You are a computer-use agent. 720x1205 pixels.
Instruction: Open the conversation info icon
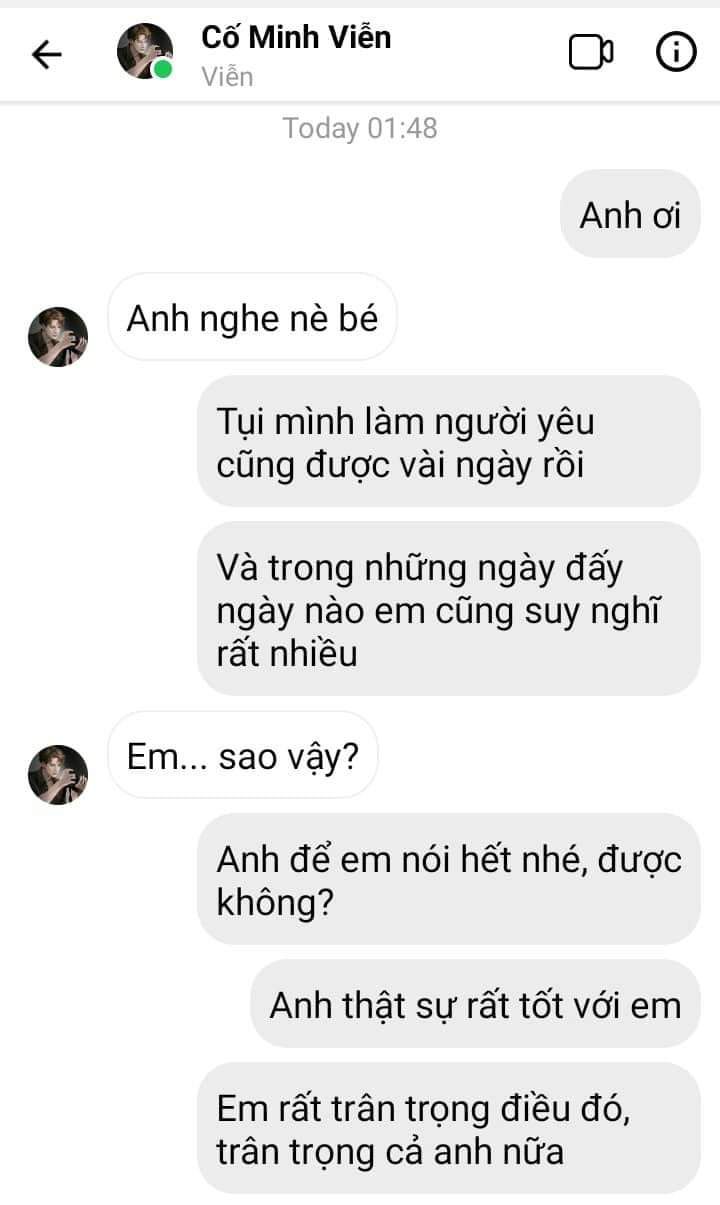point(676,53)
